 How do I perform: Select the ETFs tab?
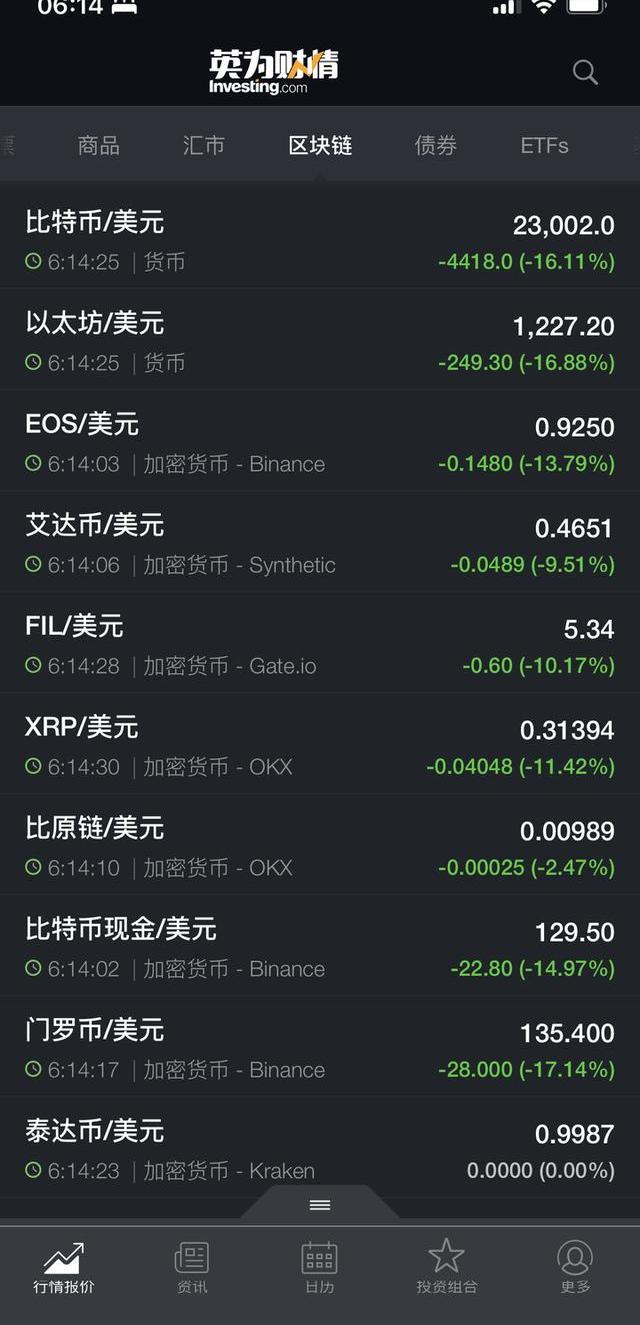click(544, 145)
